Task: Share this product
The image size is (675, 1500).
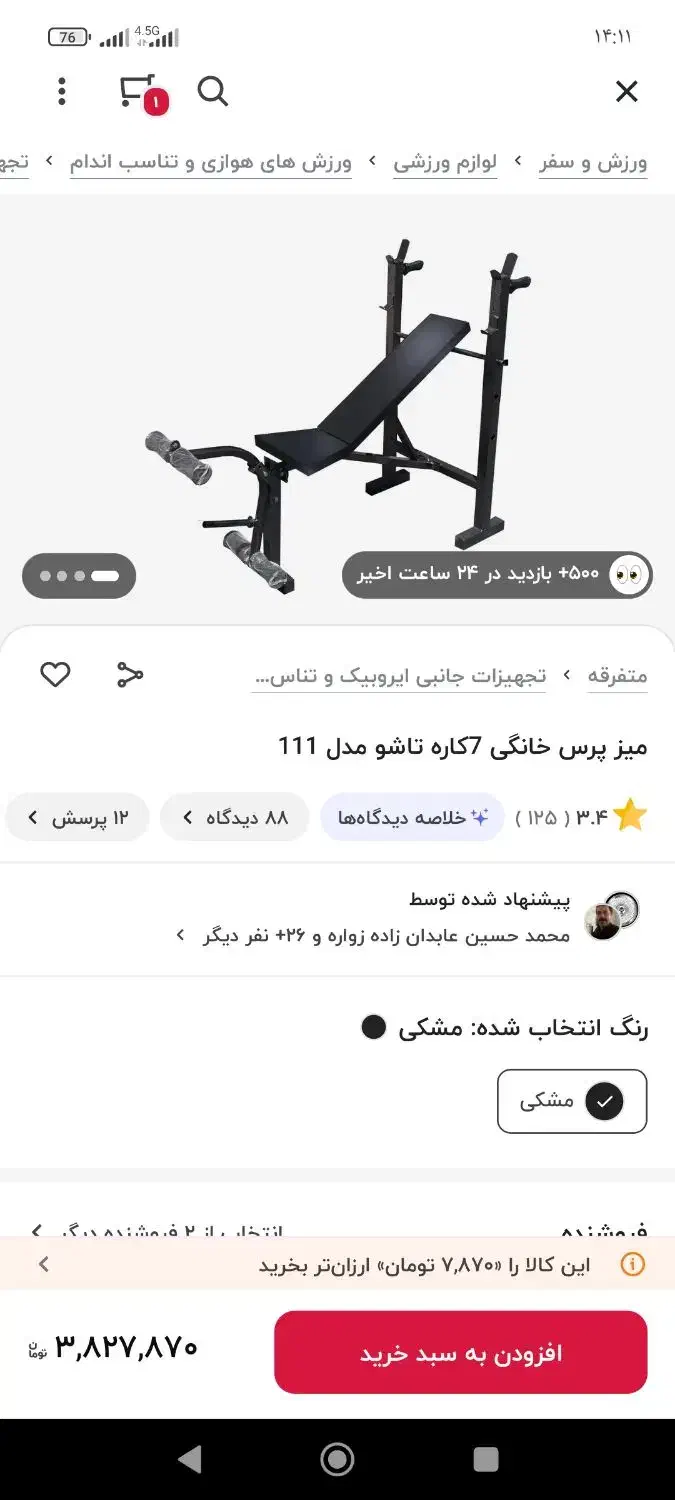Action: point(130,675)
